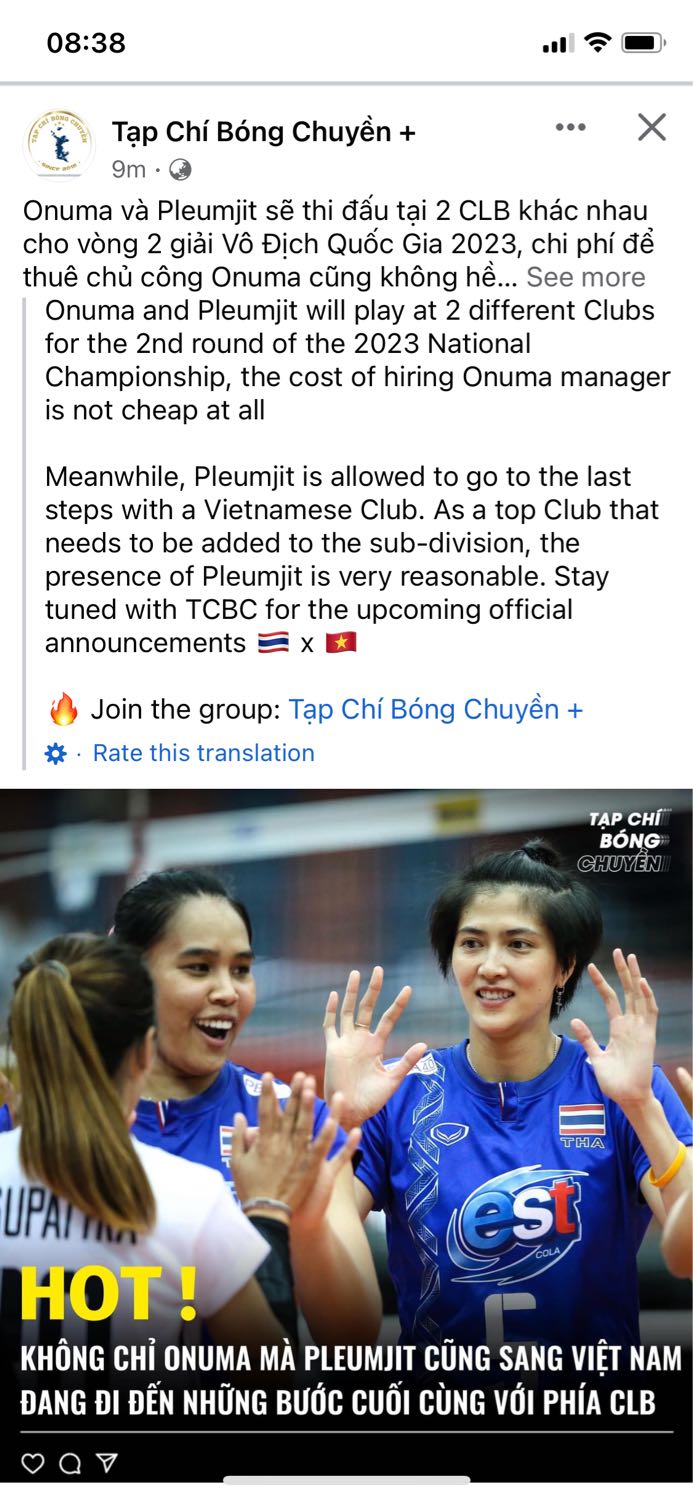Tap the page's profile picture
This screenshot has width=693, height=1500.
click(x=59, y=144)
